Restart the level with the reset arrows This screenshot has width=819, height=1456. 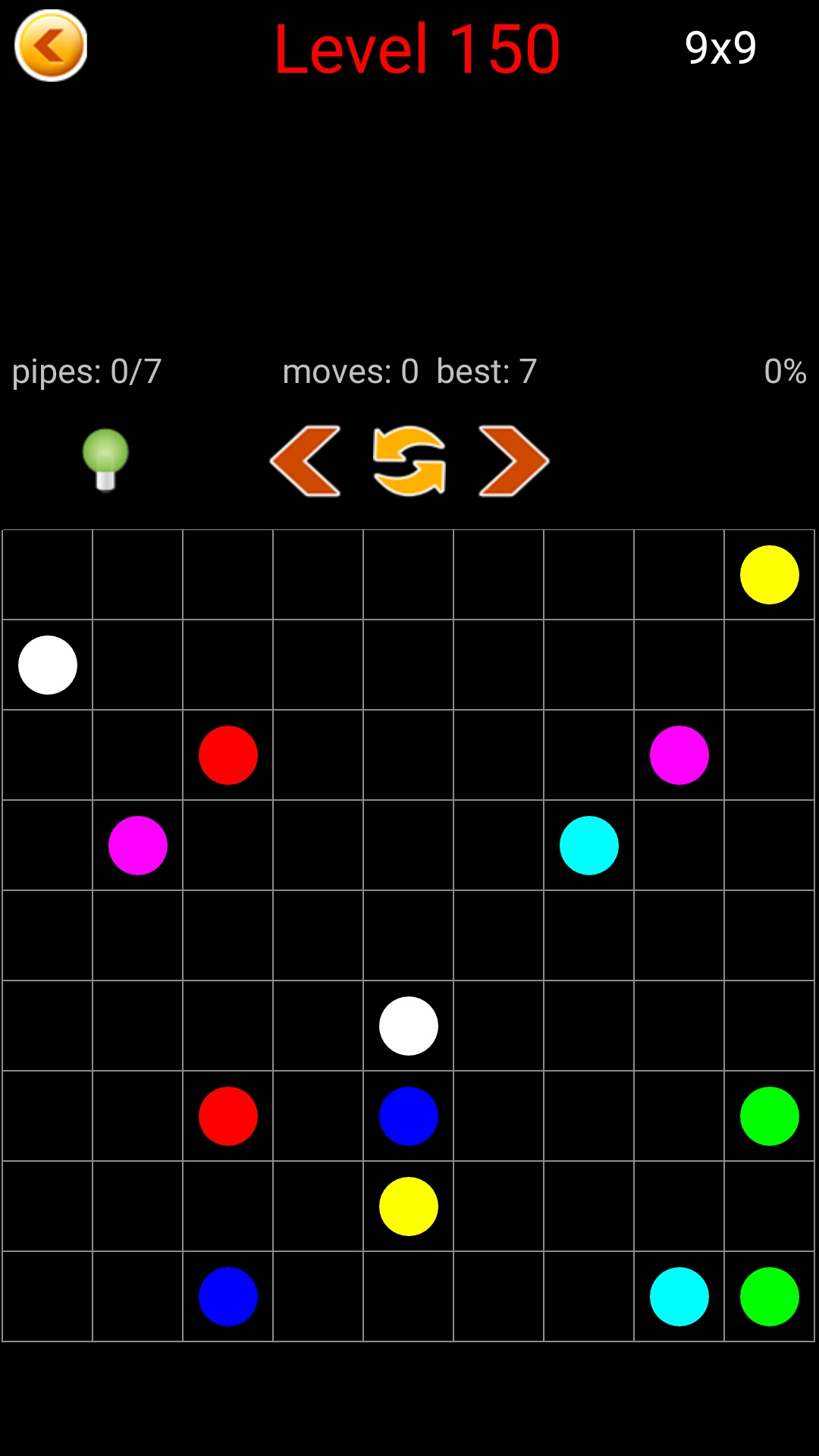pyautogui.click(x=409, y=461)
